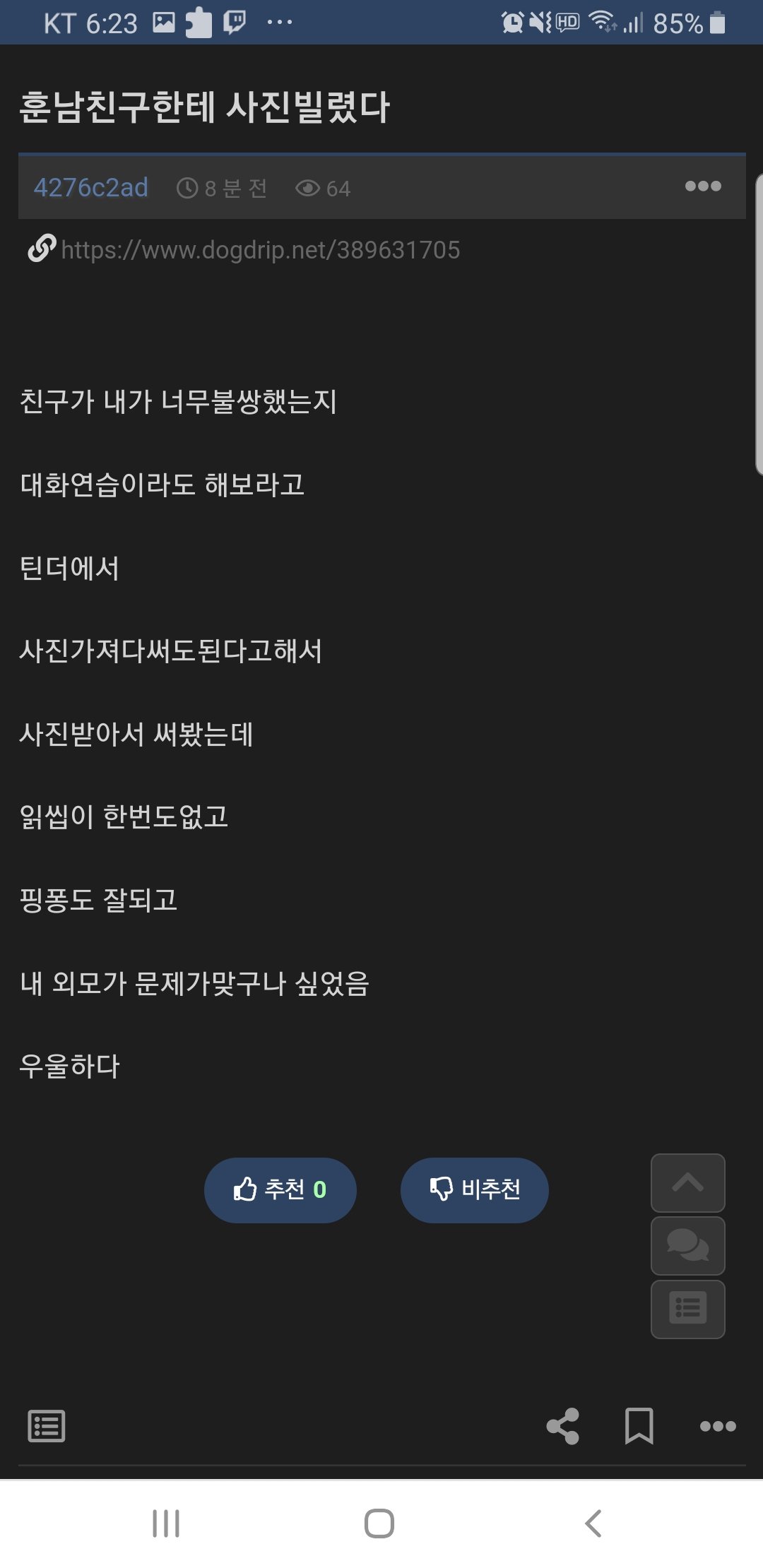Select the author nickname 4276c2ad
The width and height of the screenshot is (763, 1568).
tap(90, 186)
